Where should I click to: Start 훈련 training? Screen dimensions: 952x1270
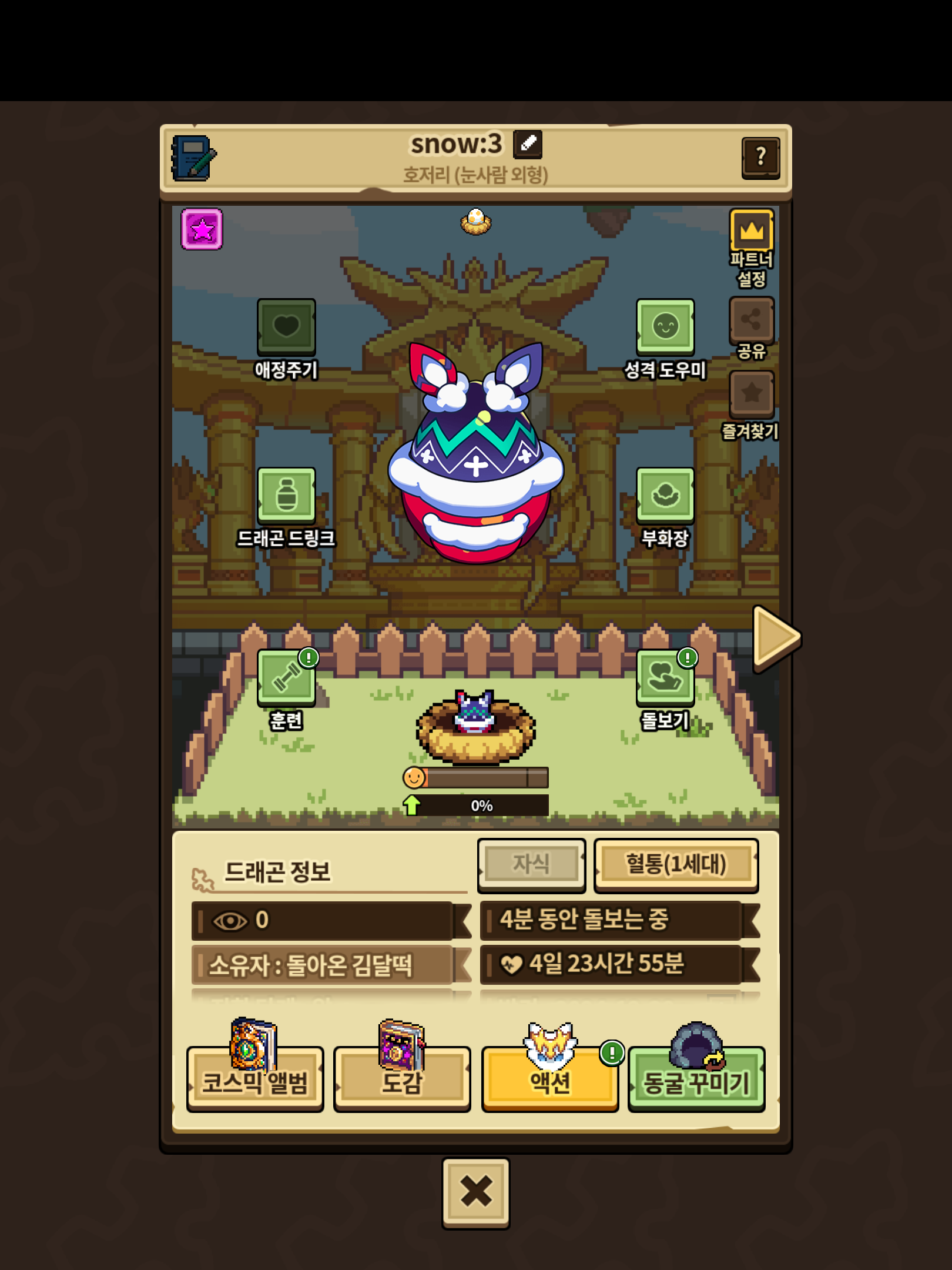click(286, 677)
